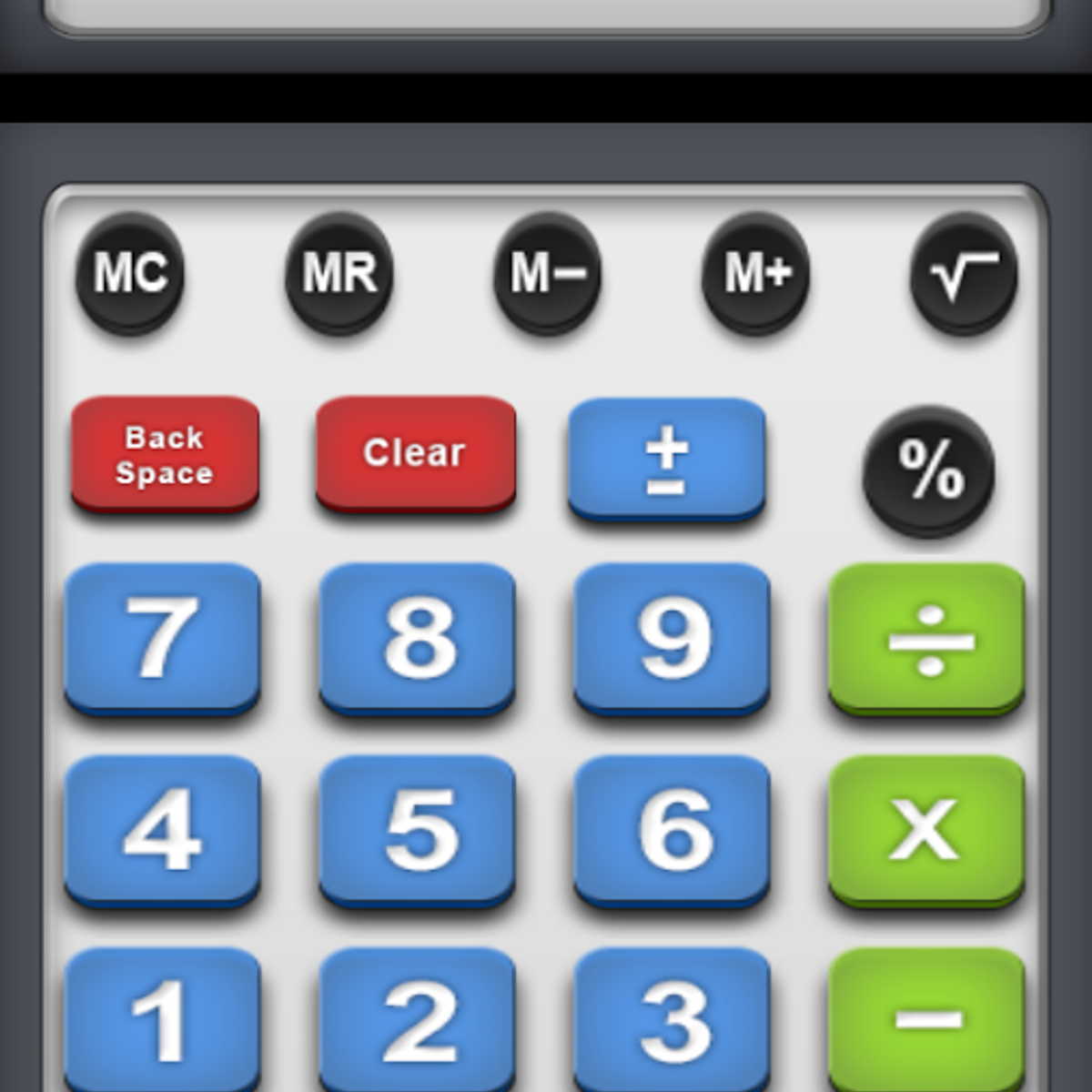Tap the number 4 key
The image size is (1092, 1092).
[x=162, y=830]
